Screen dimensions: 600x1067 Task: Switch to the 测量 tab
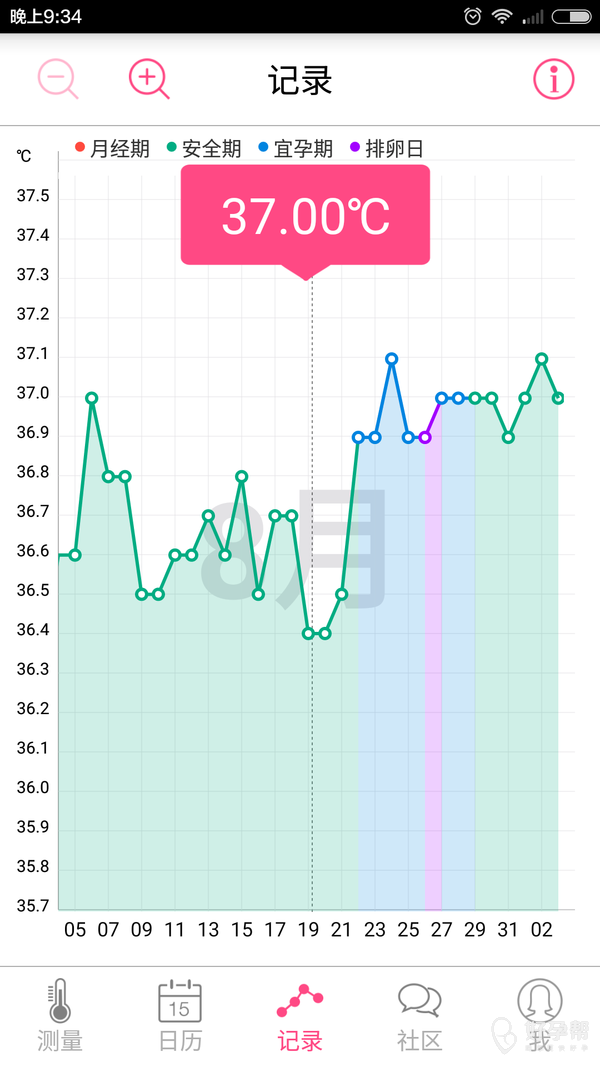tap(60, 1016)
